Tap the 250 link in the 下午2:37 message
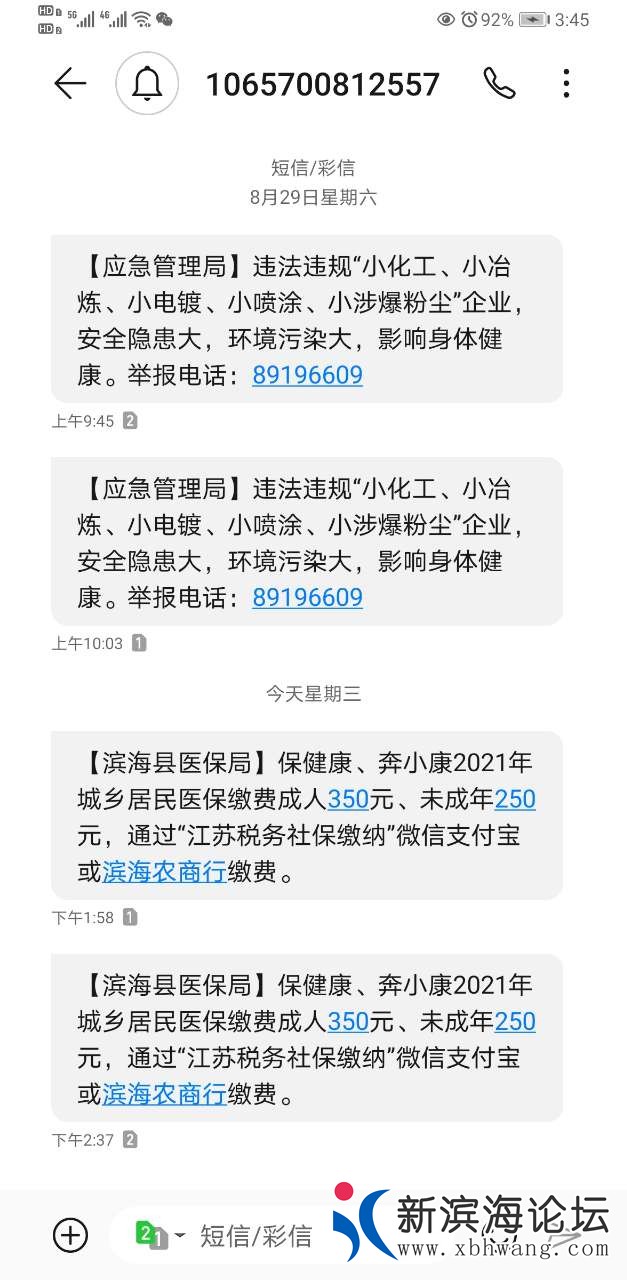The width and height of the screenshot is (627, 1280). (515, 1022)
